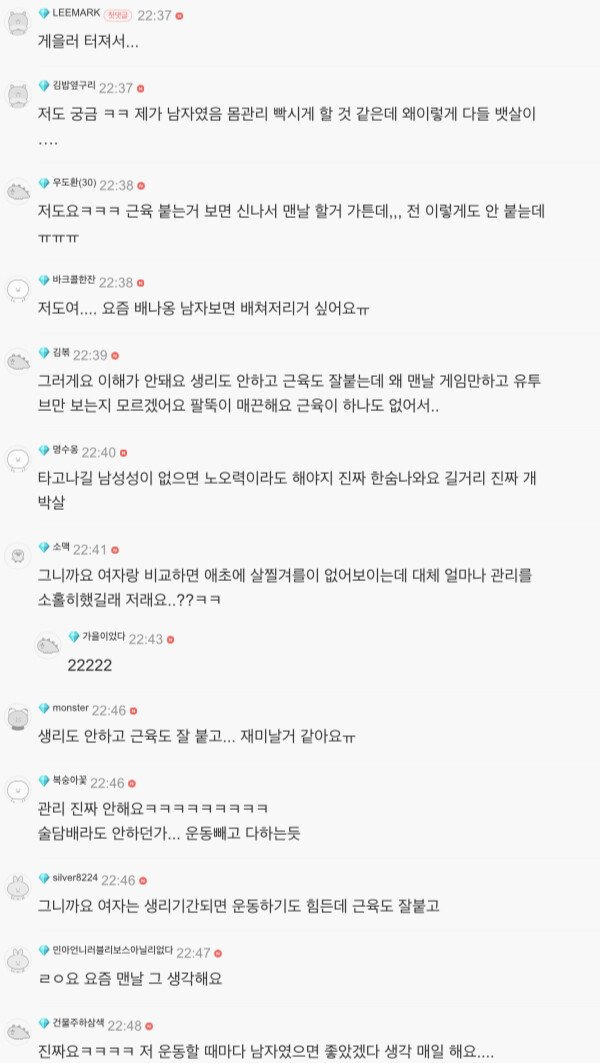Image resolution: width=600 pixels, height=1063 pixels.
Task: Open LEEMARK's profile from the nickname
Action: (x=76, y=15)
